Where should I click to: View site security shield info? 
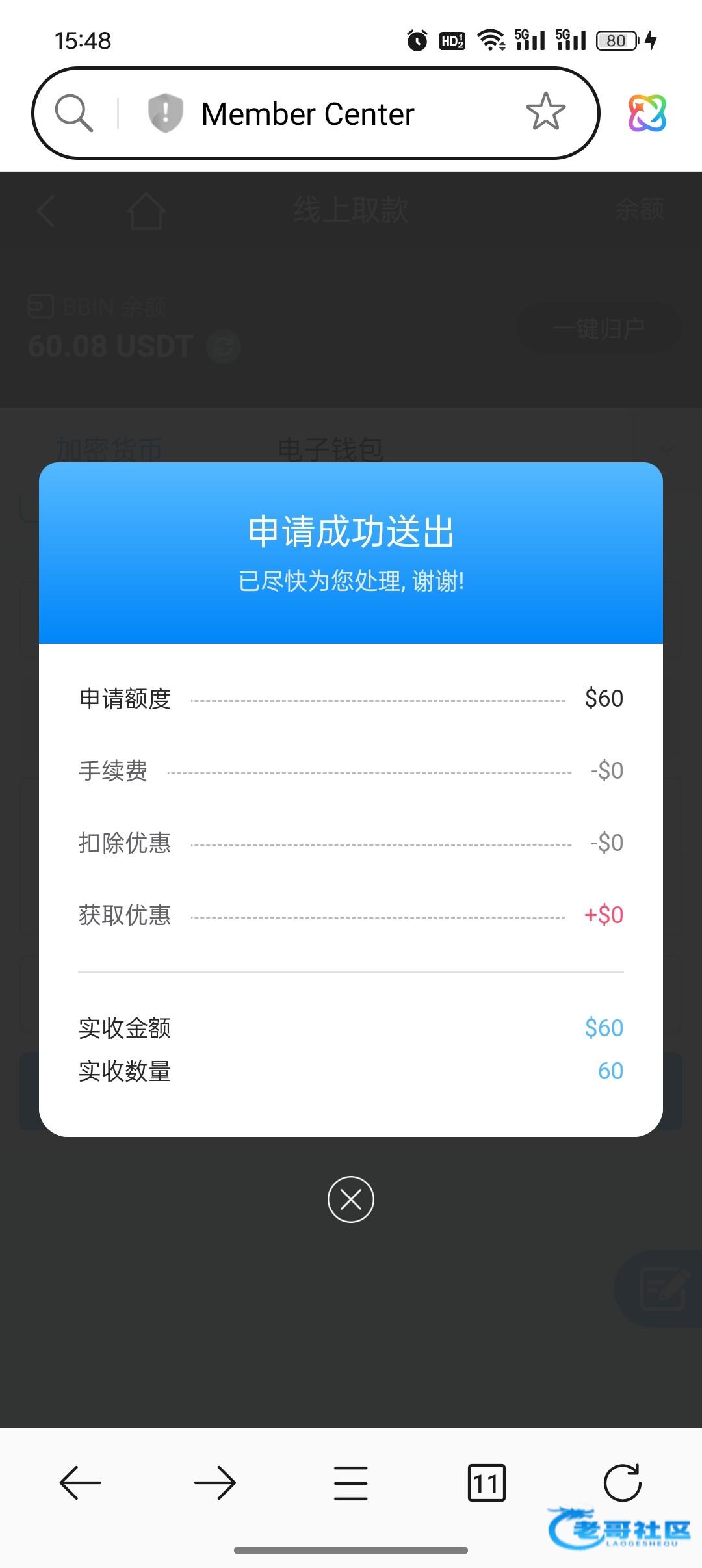(165, 113)
